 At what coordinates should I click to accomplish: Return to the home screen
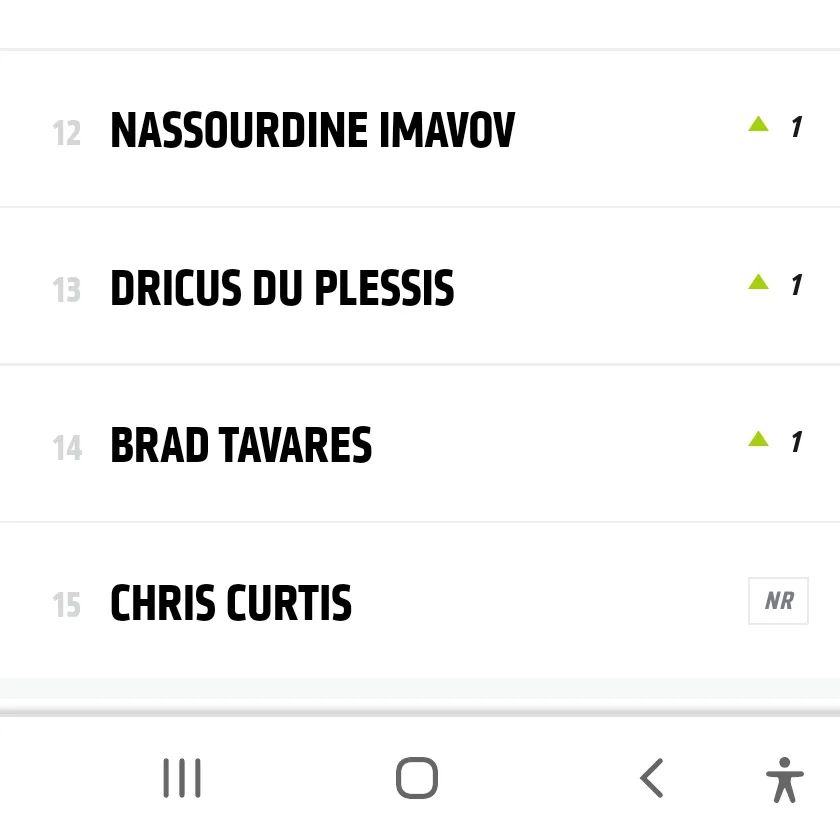[x=417, y=778]
